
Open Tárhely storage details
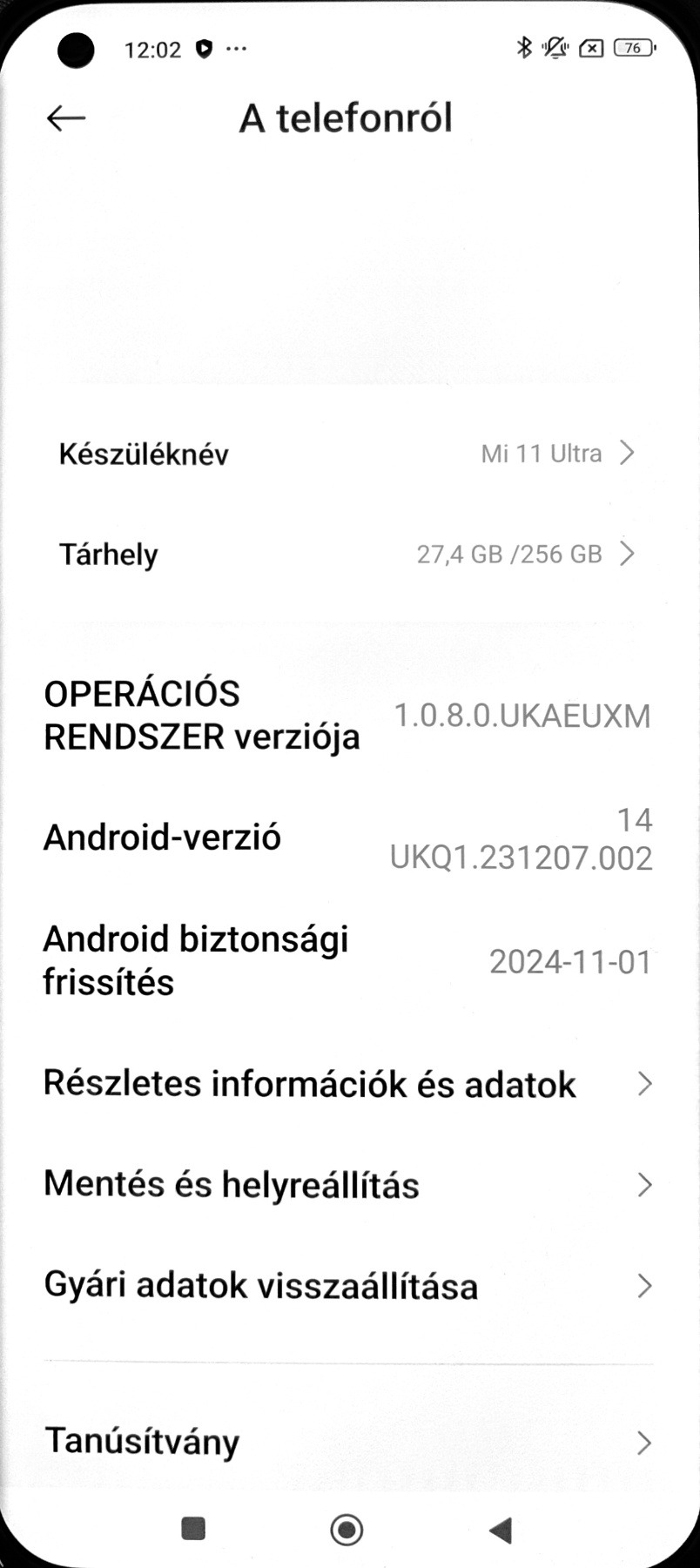(x=348, y=554)
